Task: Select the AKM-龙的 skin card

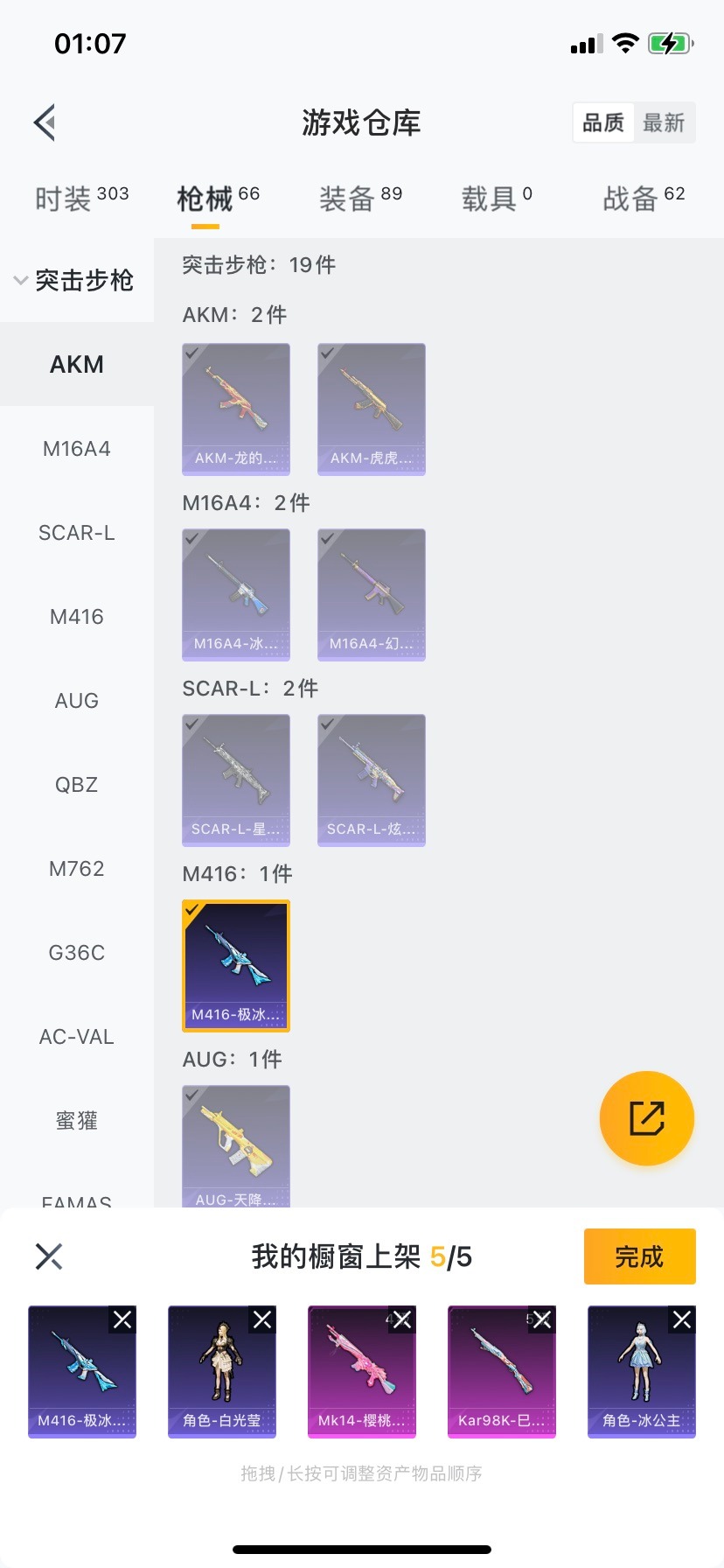Action: pyautogui.click(x=236, y=409)
